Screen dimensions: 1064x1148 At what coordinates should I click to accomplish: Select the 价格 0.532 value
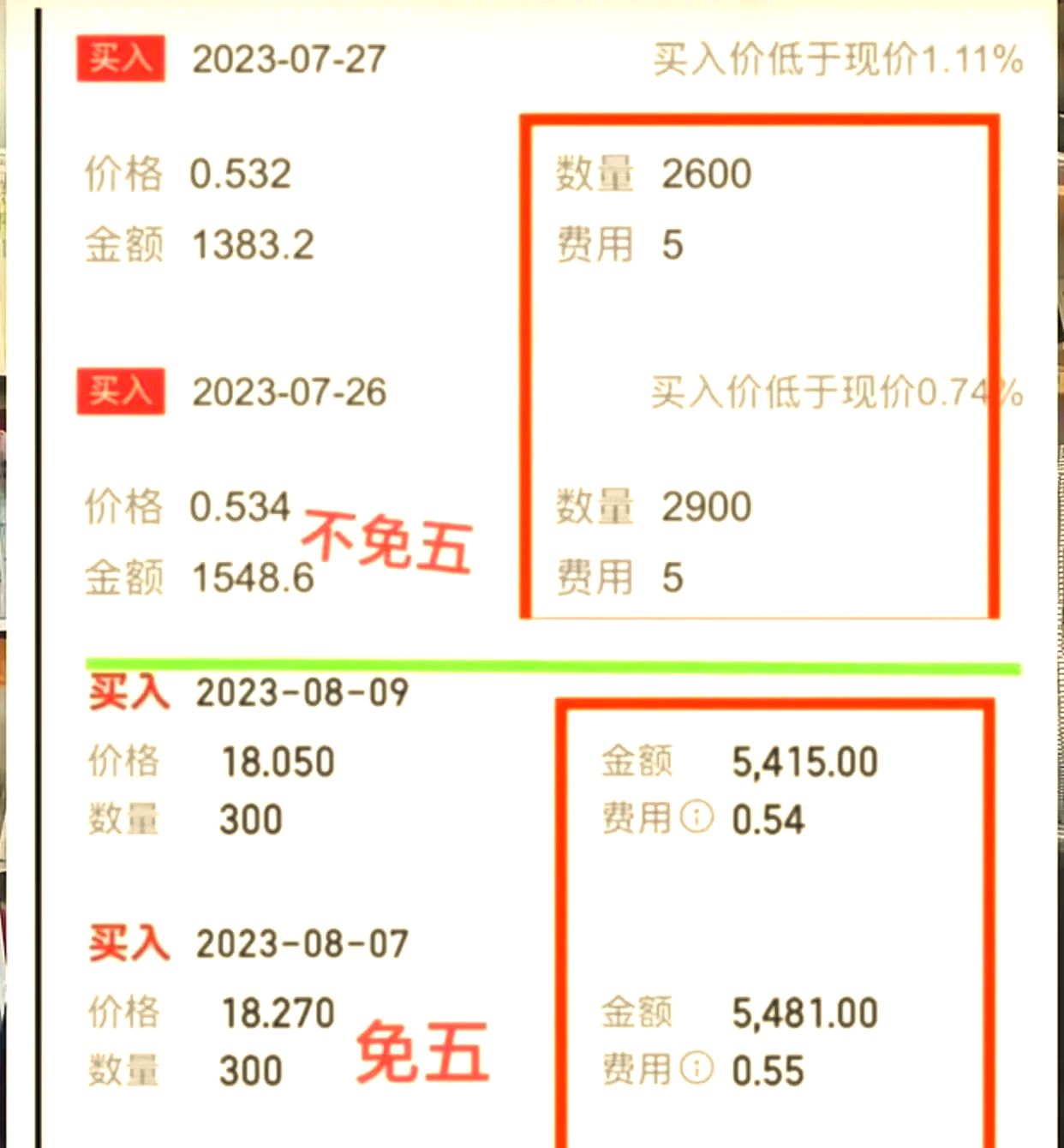click(x=241, y=174)
